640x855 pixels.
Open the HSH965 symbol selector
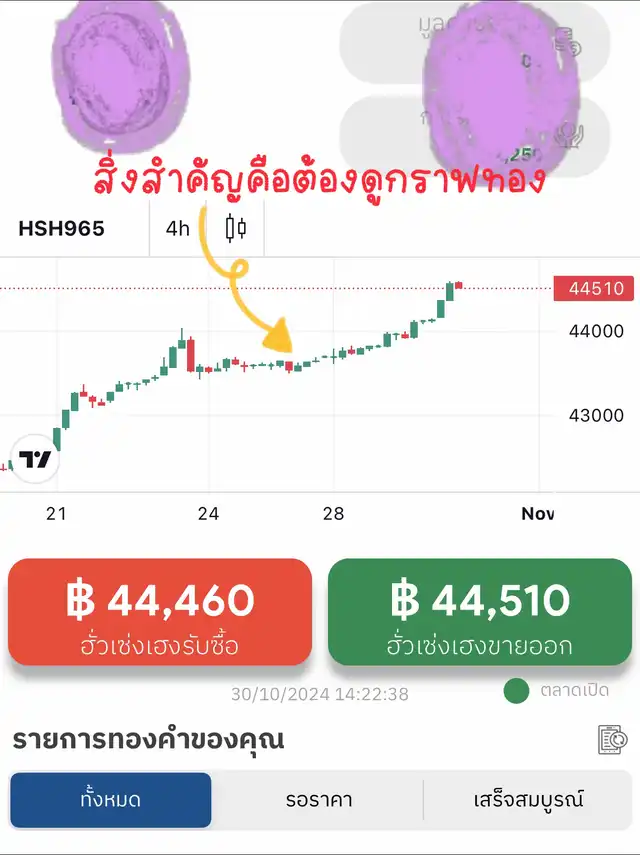point(62,228)
